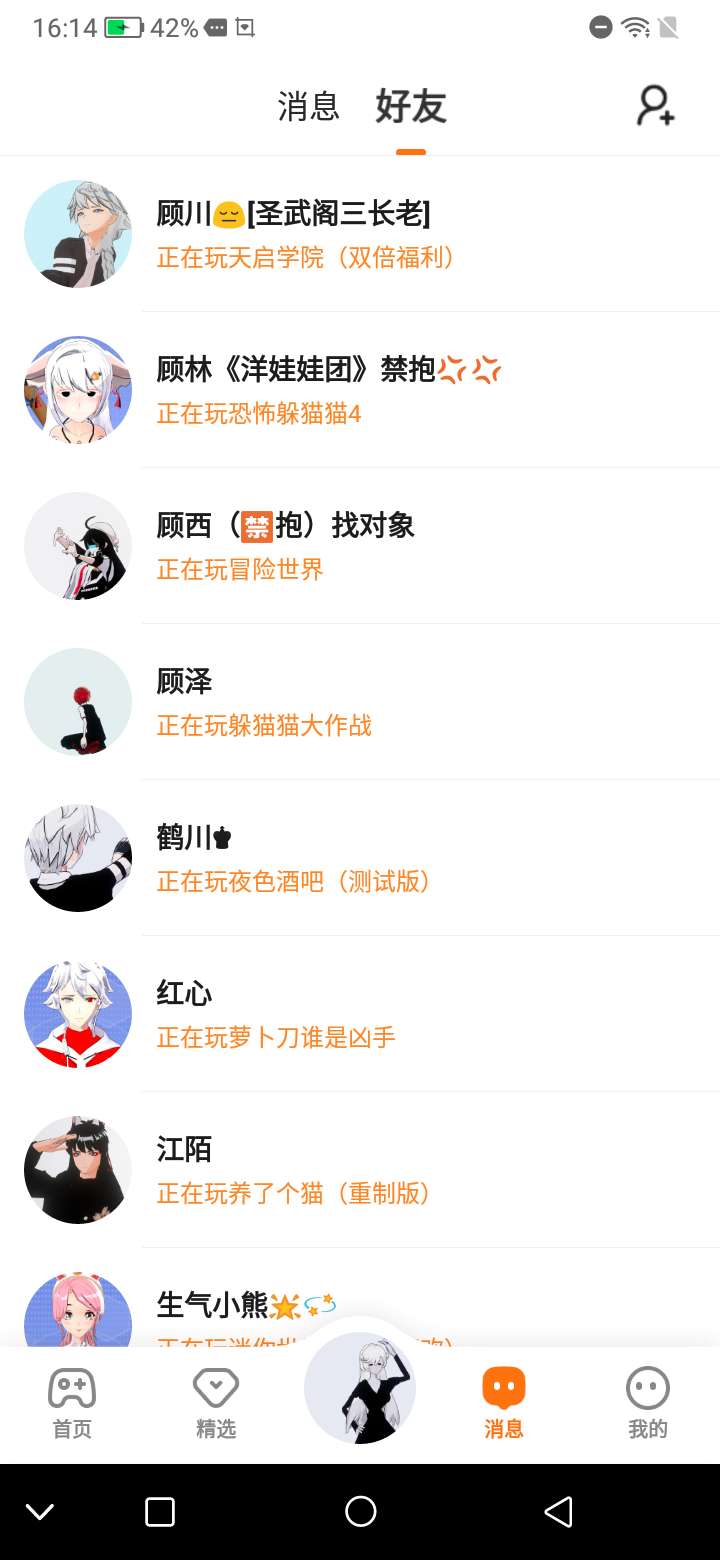Go to the 首页 tab

point(72,1402)
